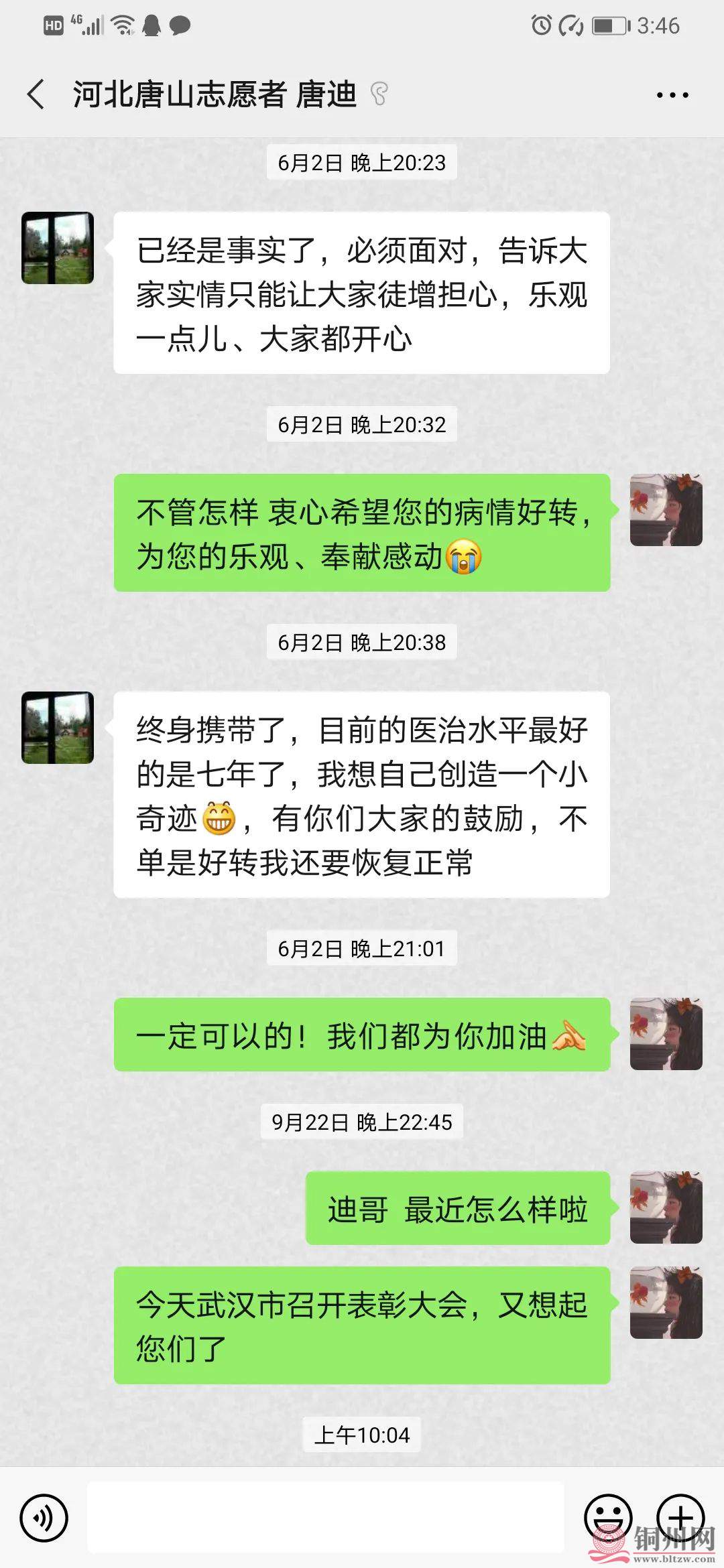Tap your avatar beside the 迪哥 最近怎么样啦 message

click(x=666, y=1207)
